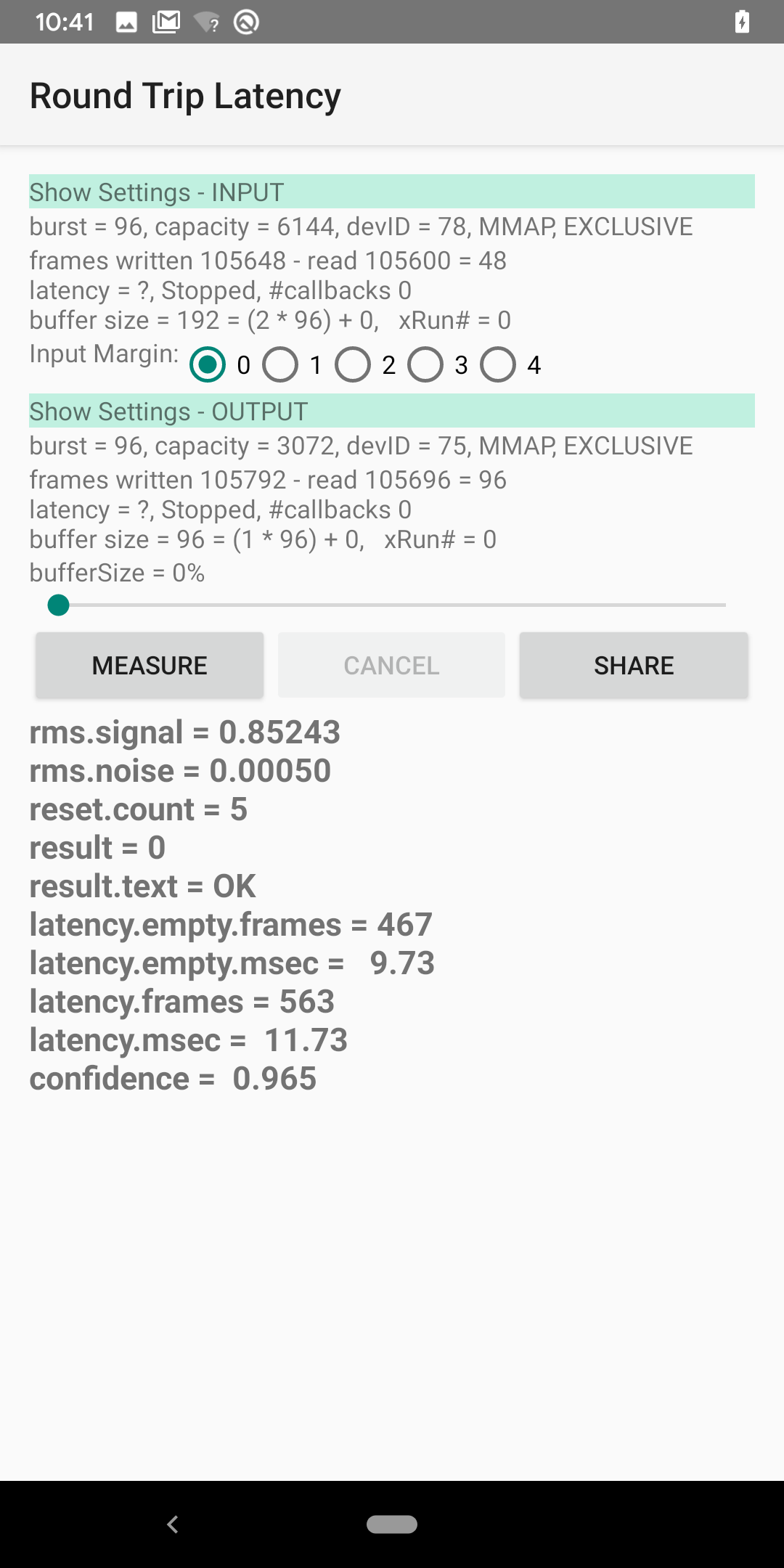Tap the home pill in navigation bar
Viewport: 784px width, 1568px height.
coord(392,1524)
